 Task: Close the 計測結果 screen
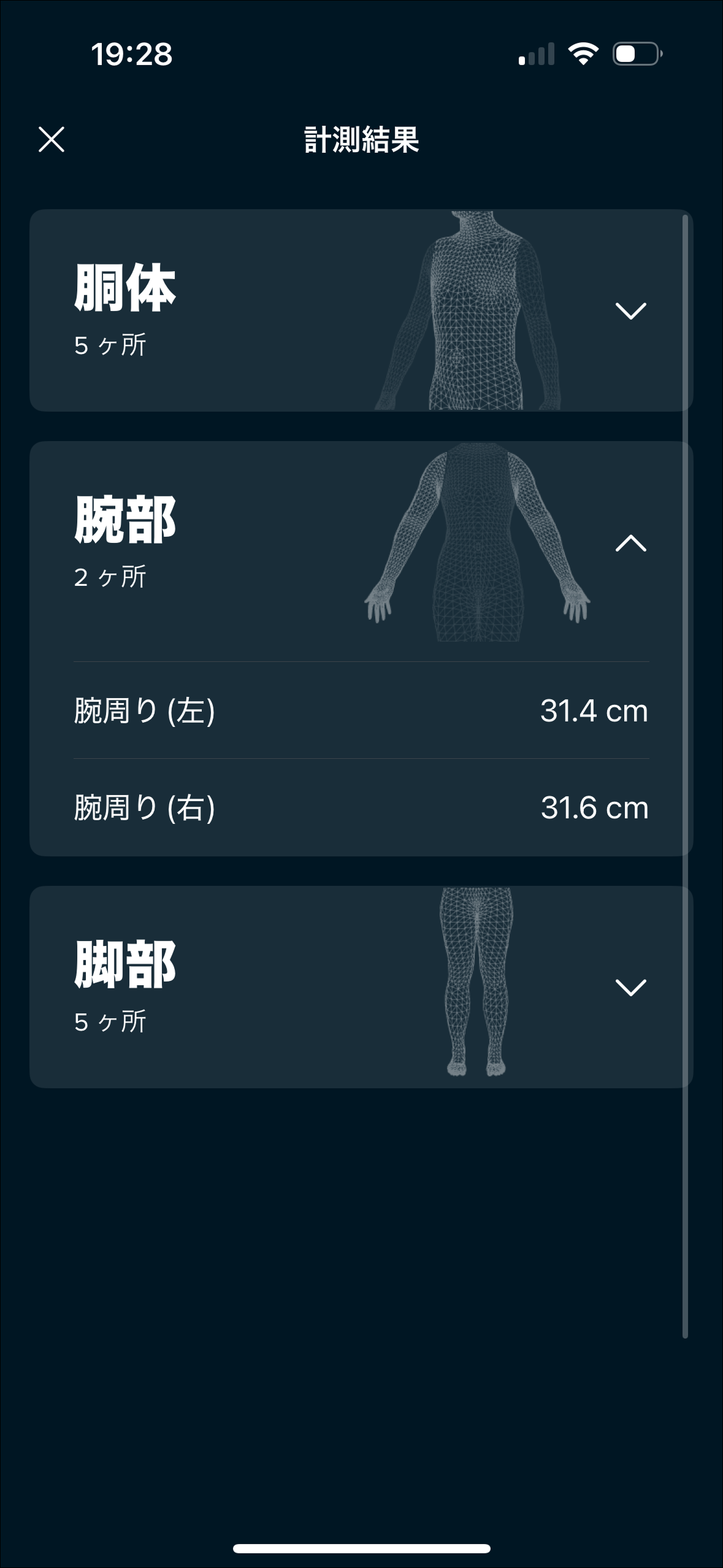52,139
